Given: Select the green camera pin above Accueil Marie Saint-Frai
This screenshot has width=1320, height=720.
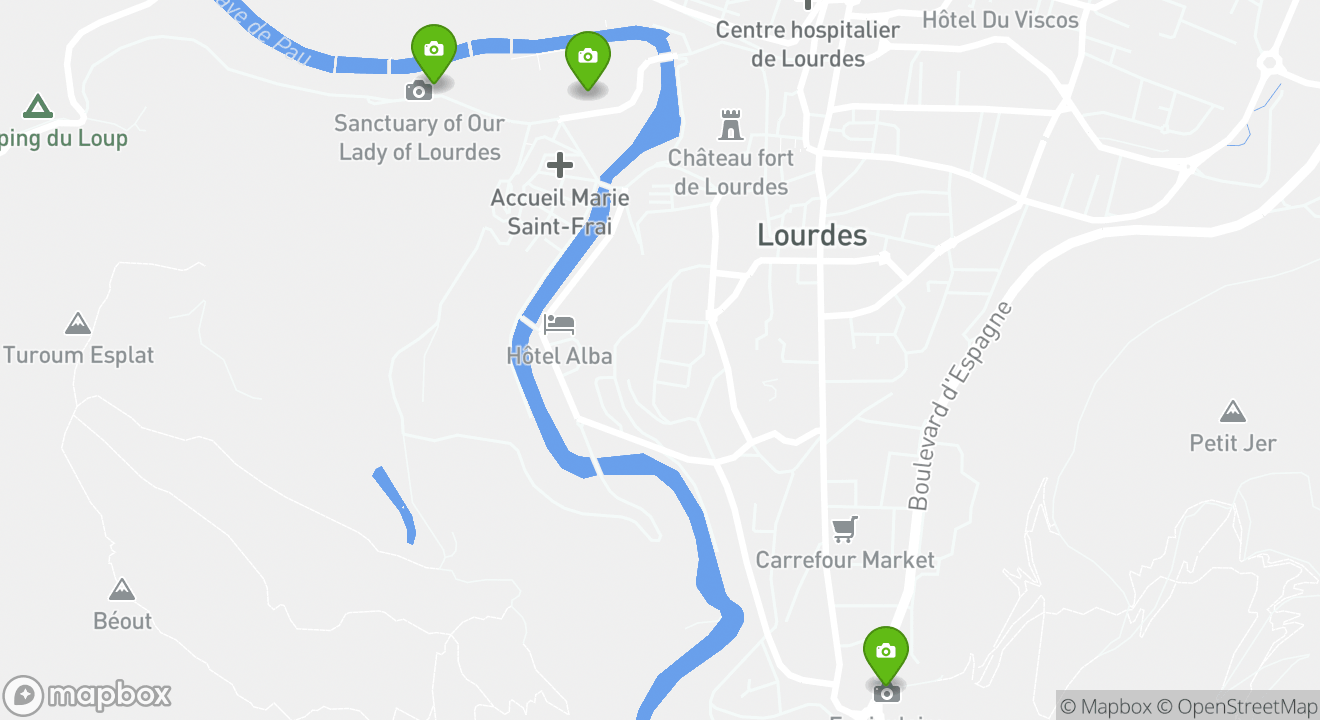Looking at the screenshot, I should (x=588, y=58).
